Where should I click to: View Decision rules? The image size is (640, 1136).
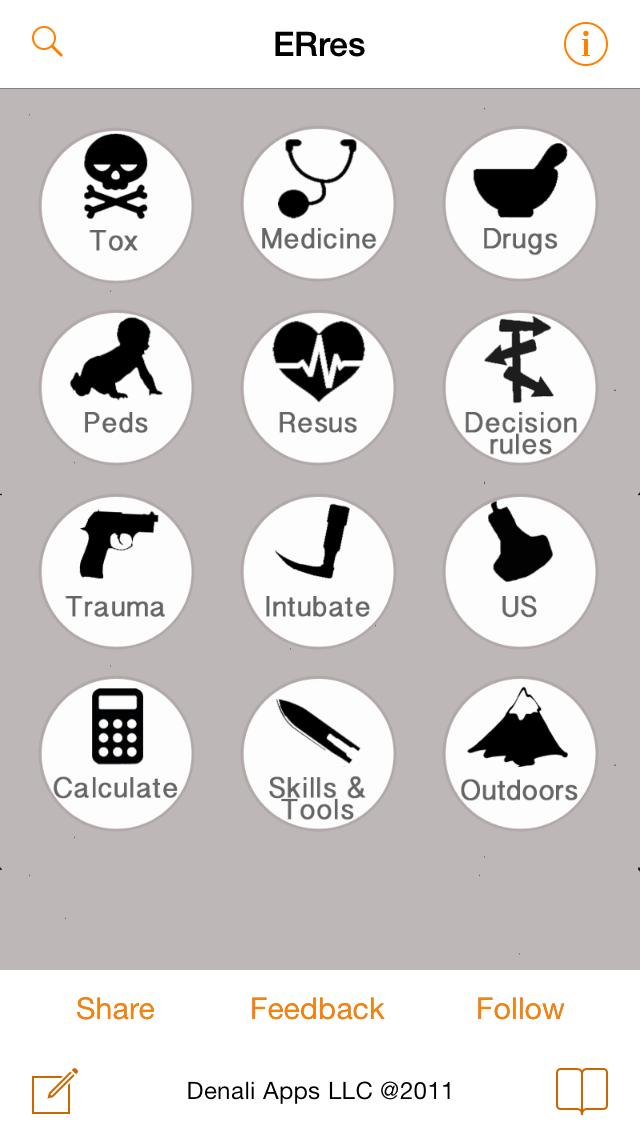pyautogui.click(x=520, y=387)
